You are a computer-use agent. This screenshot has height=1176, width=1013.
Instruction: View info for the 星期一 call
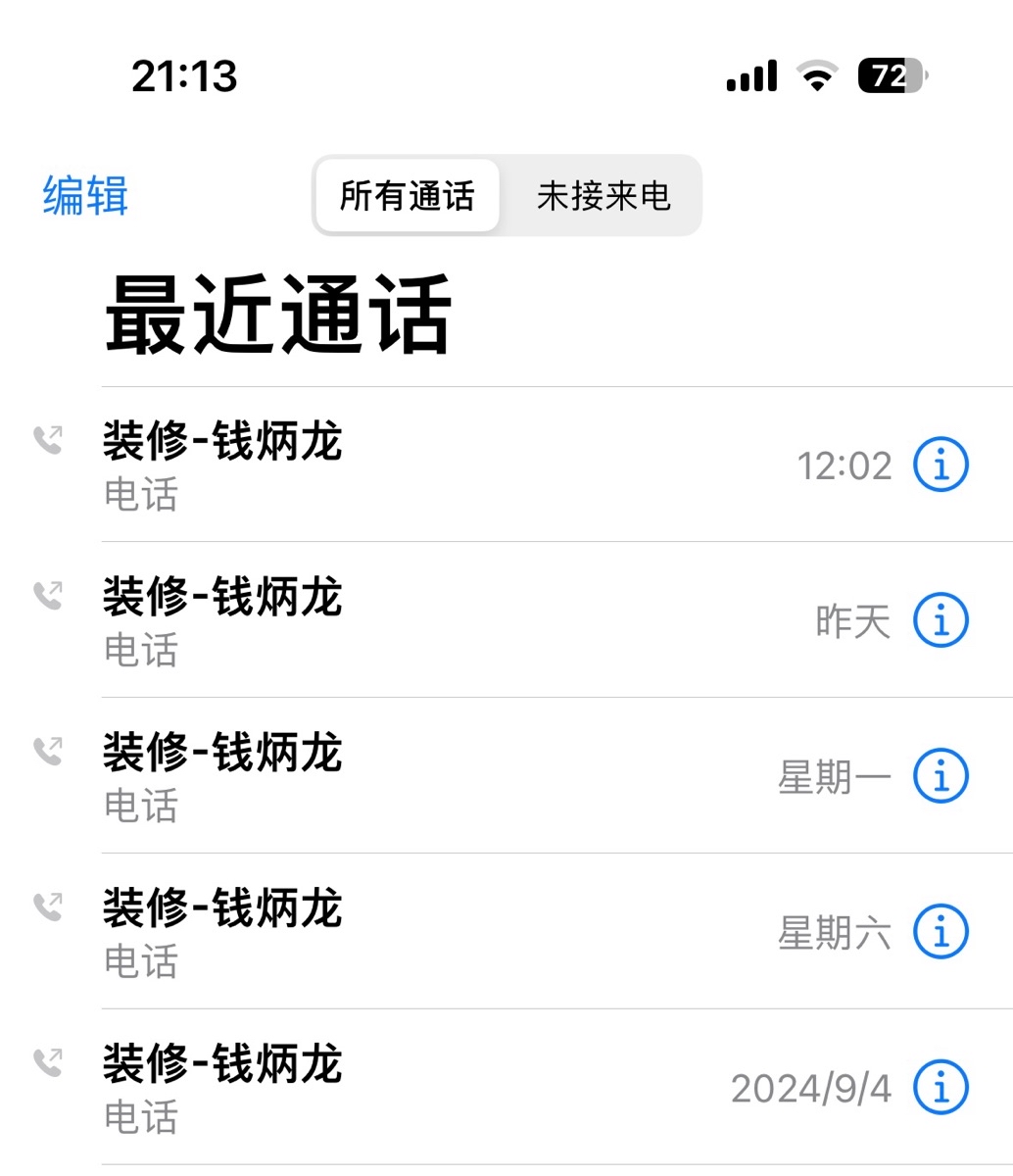coord(941,775)
